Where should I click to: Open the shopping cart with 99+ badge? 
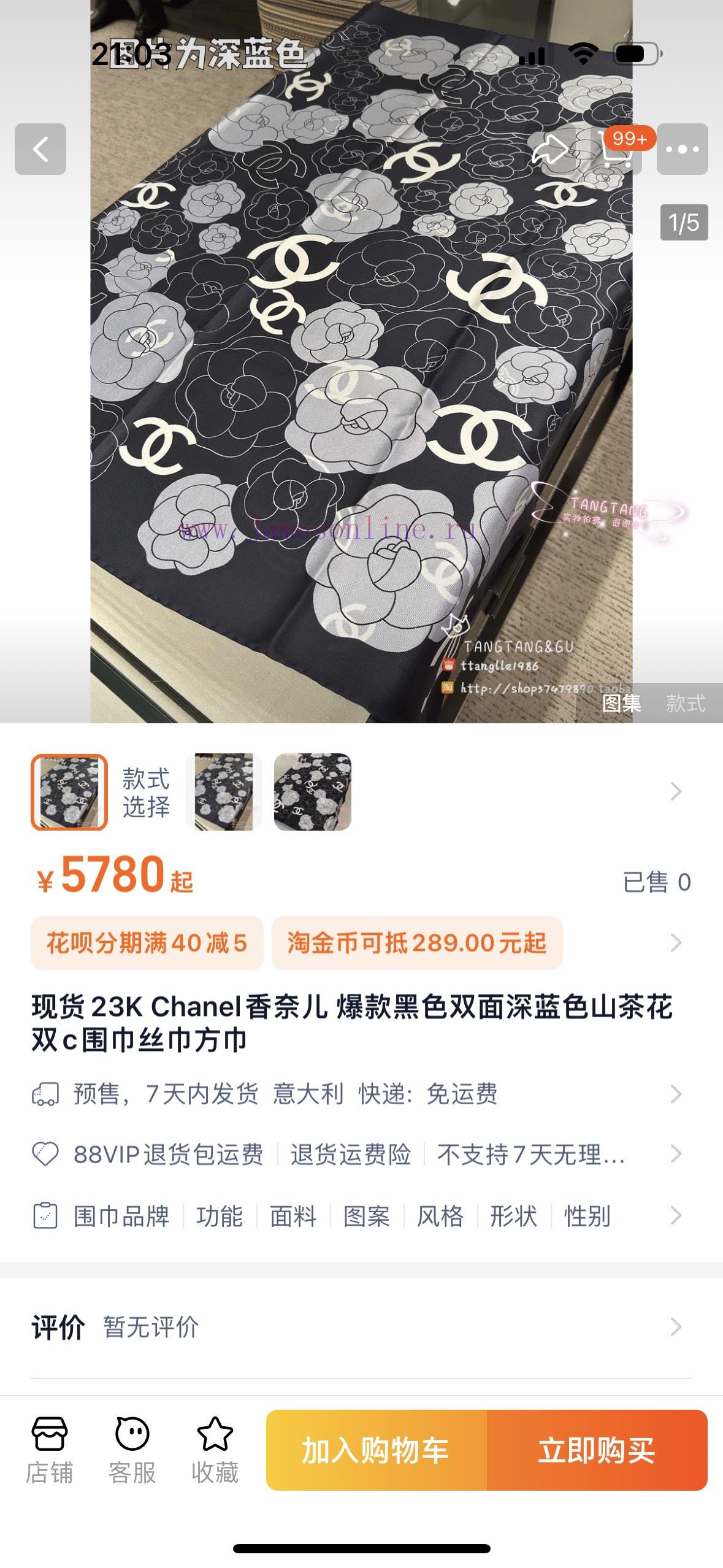[616, 149]
